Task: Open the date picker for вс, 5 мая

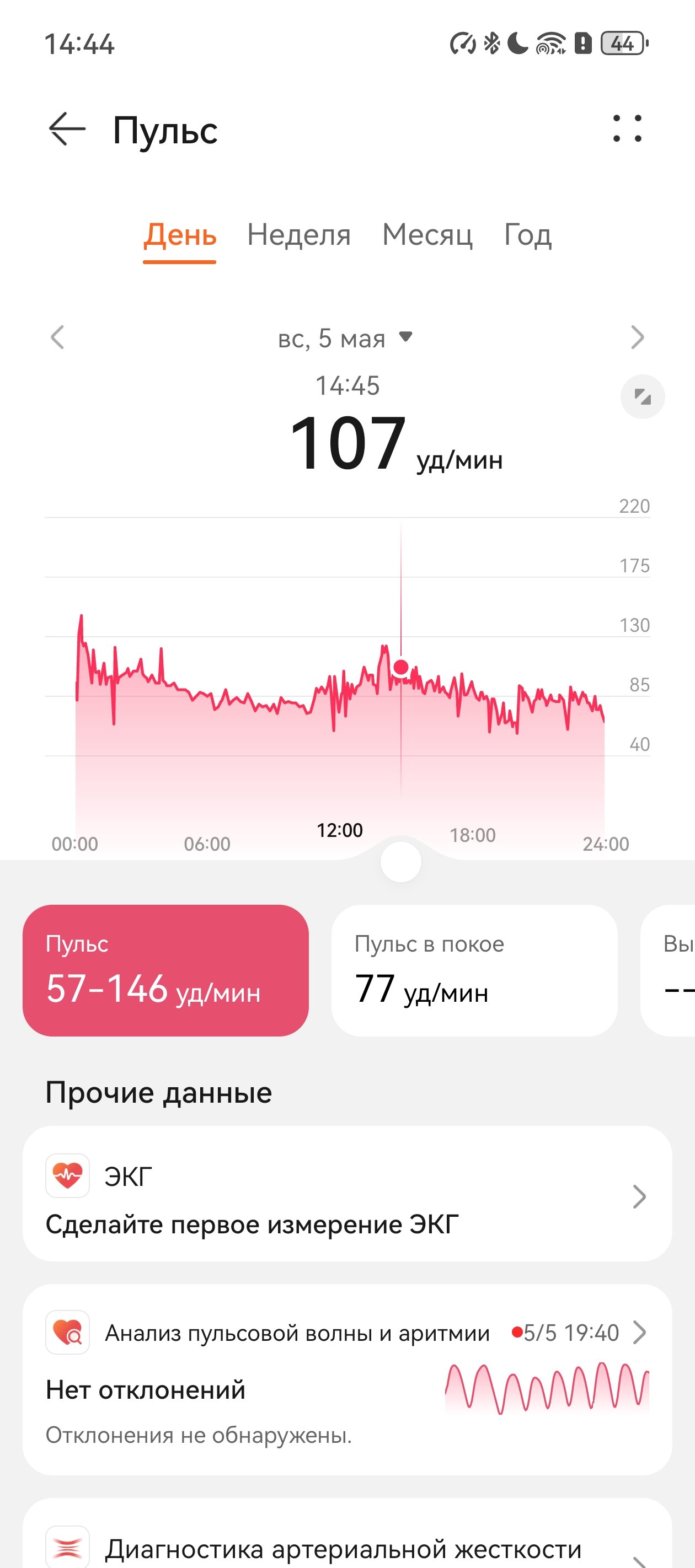Action: coord(345,339)
